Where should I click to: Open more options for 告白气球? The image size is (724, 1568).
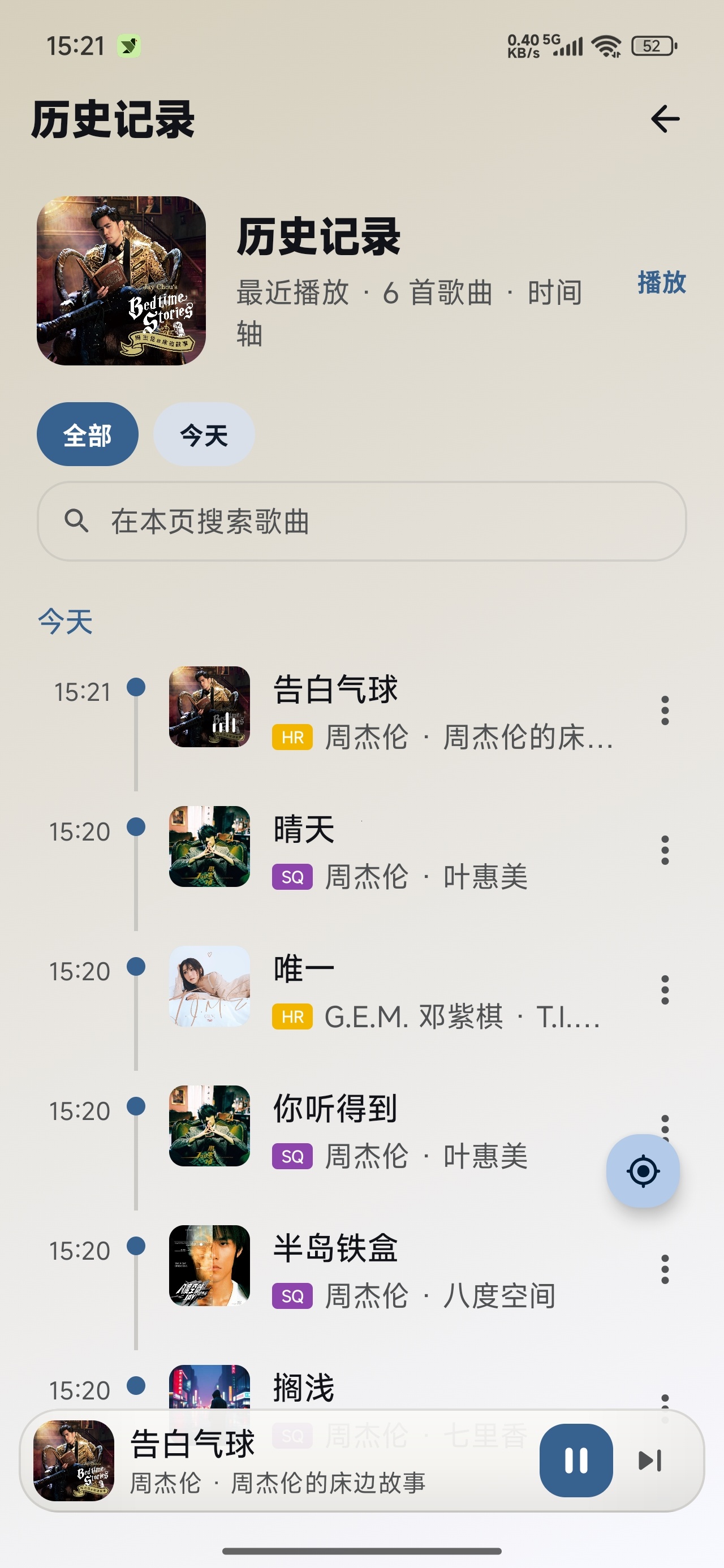(664, 710)
